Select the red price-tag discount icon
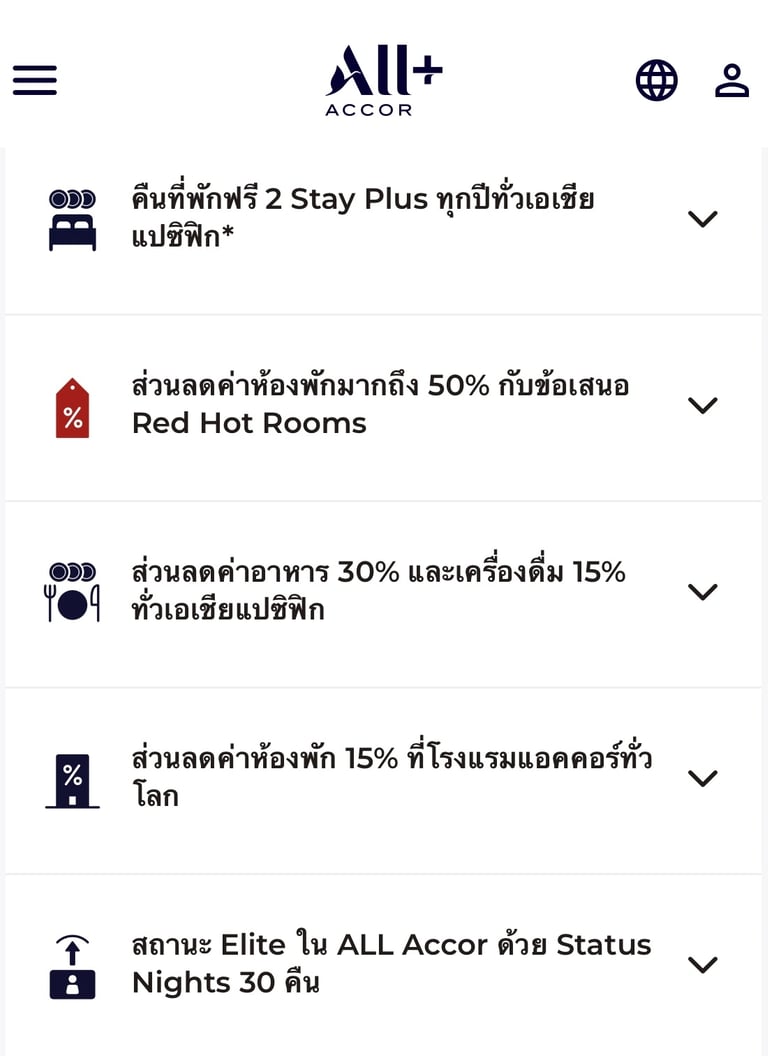This screenshot has height=1056, width=768. pos(71,405)
